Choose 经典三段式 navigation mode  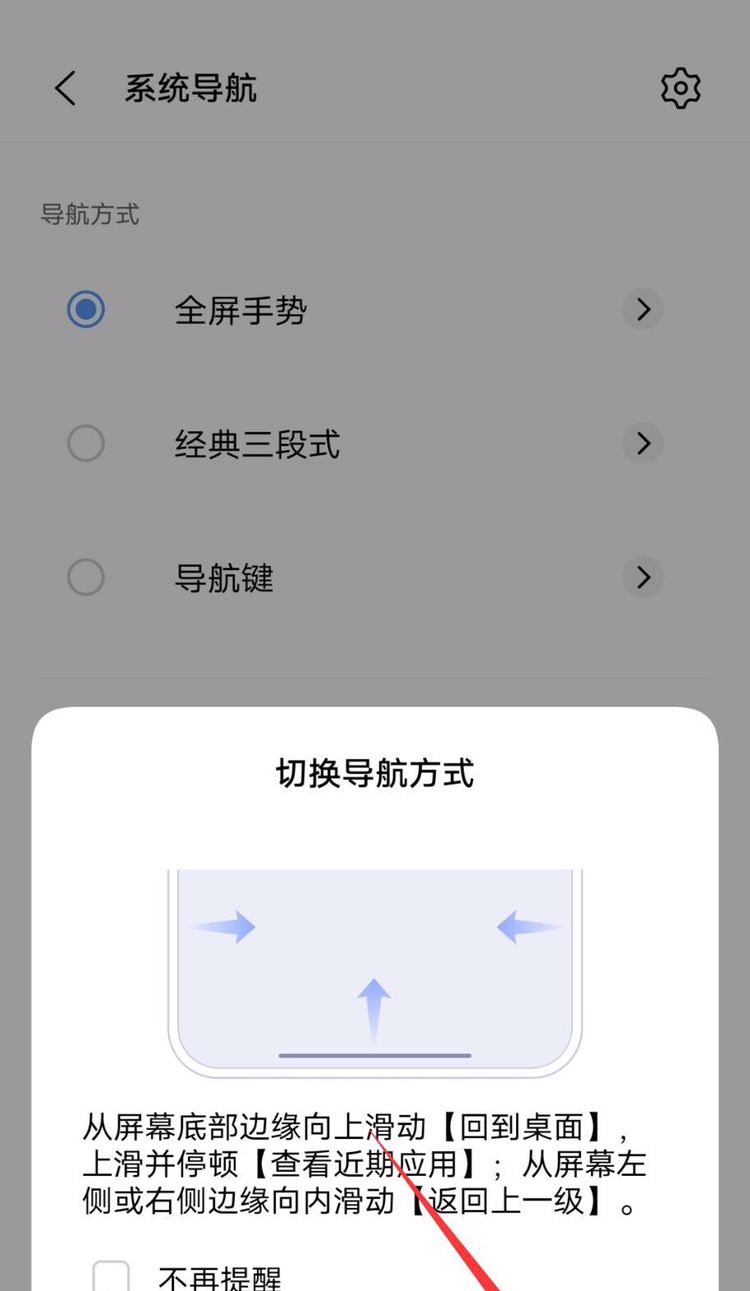pyautogui.click(x=86, y=444)
